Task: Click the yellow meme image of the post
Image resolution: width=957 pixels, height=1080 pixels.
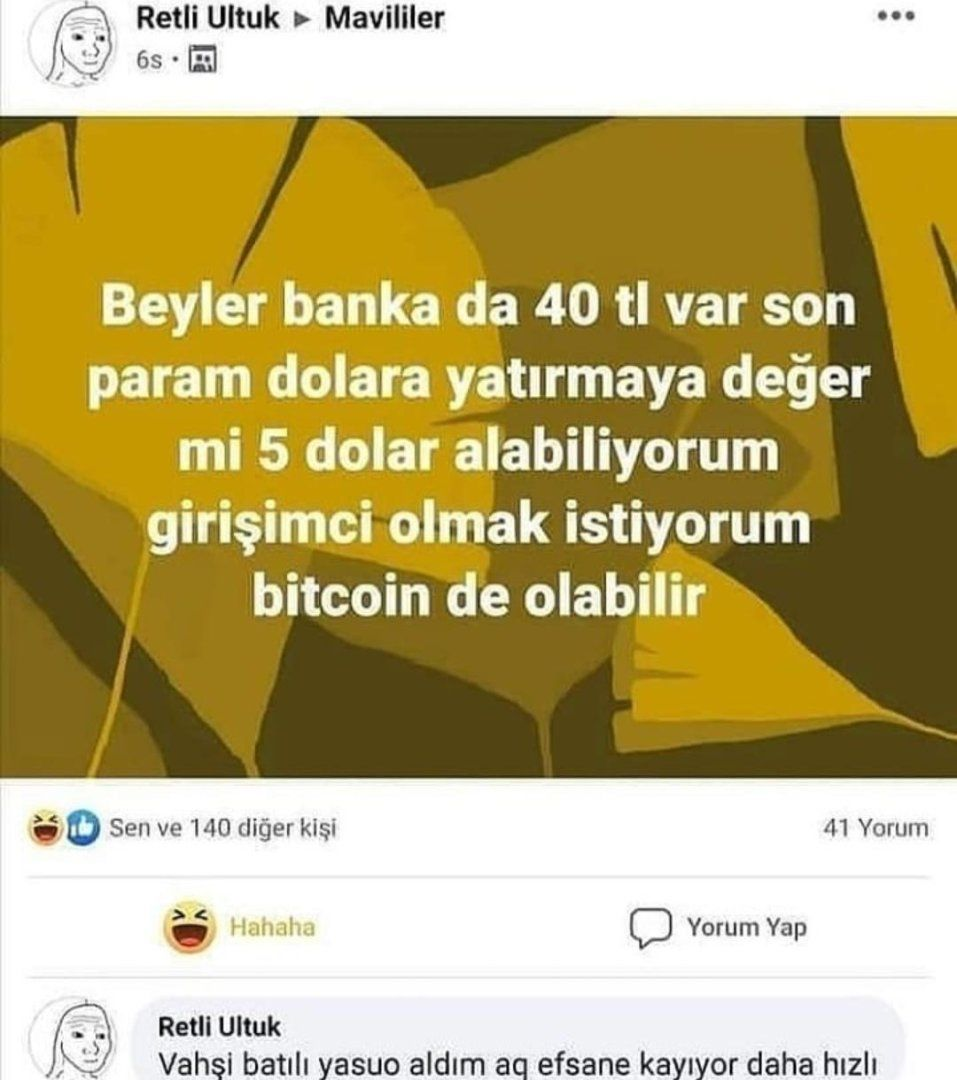Action: [478, 450]
